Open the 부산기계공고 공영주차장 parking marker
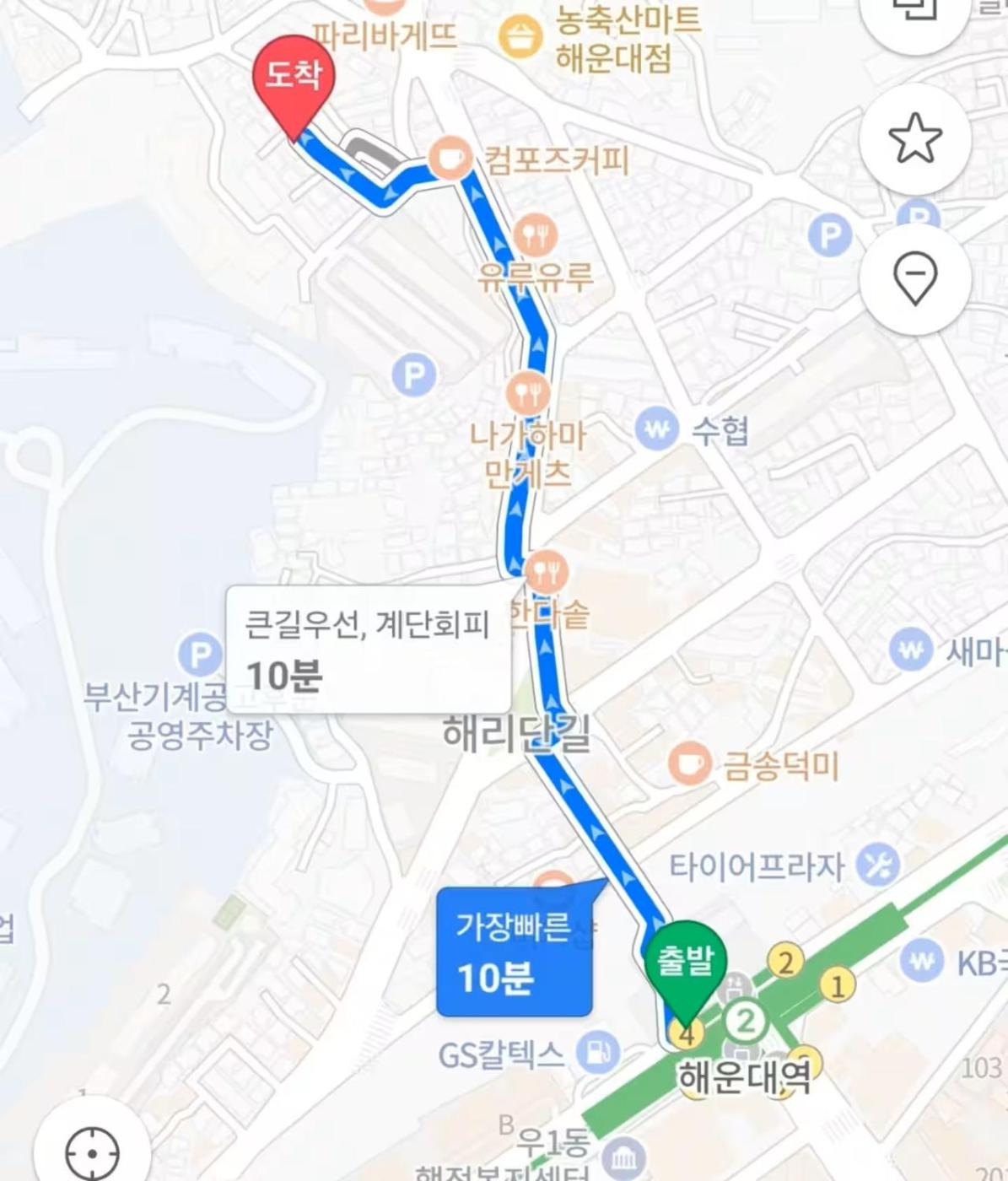The image size is (1008, 1181). tap(200, 655)
